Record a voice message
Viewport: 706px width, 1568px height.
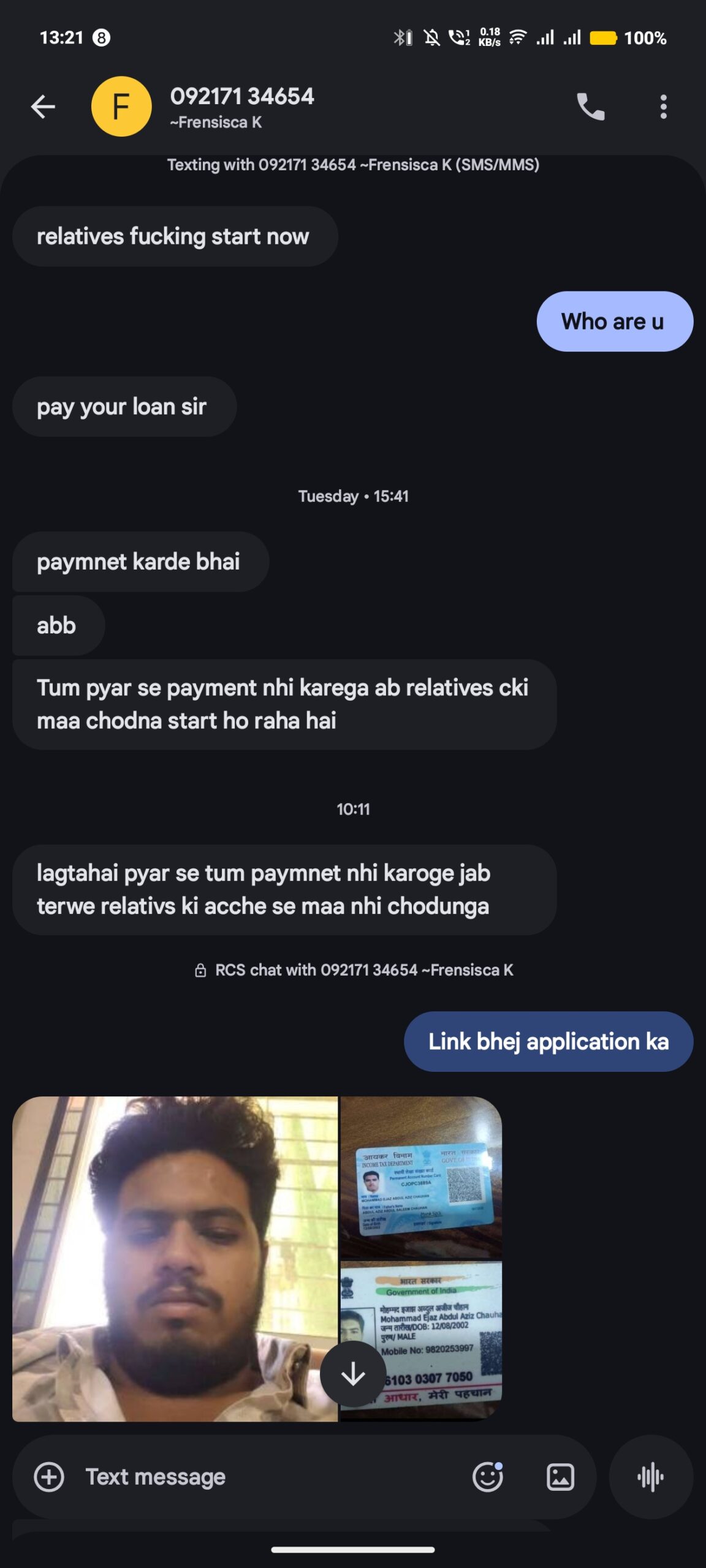[x=651, y=1476]
